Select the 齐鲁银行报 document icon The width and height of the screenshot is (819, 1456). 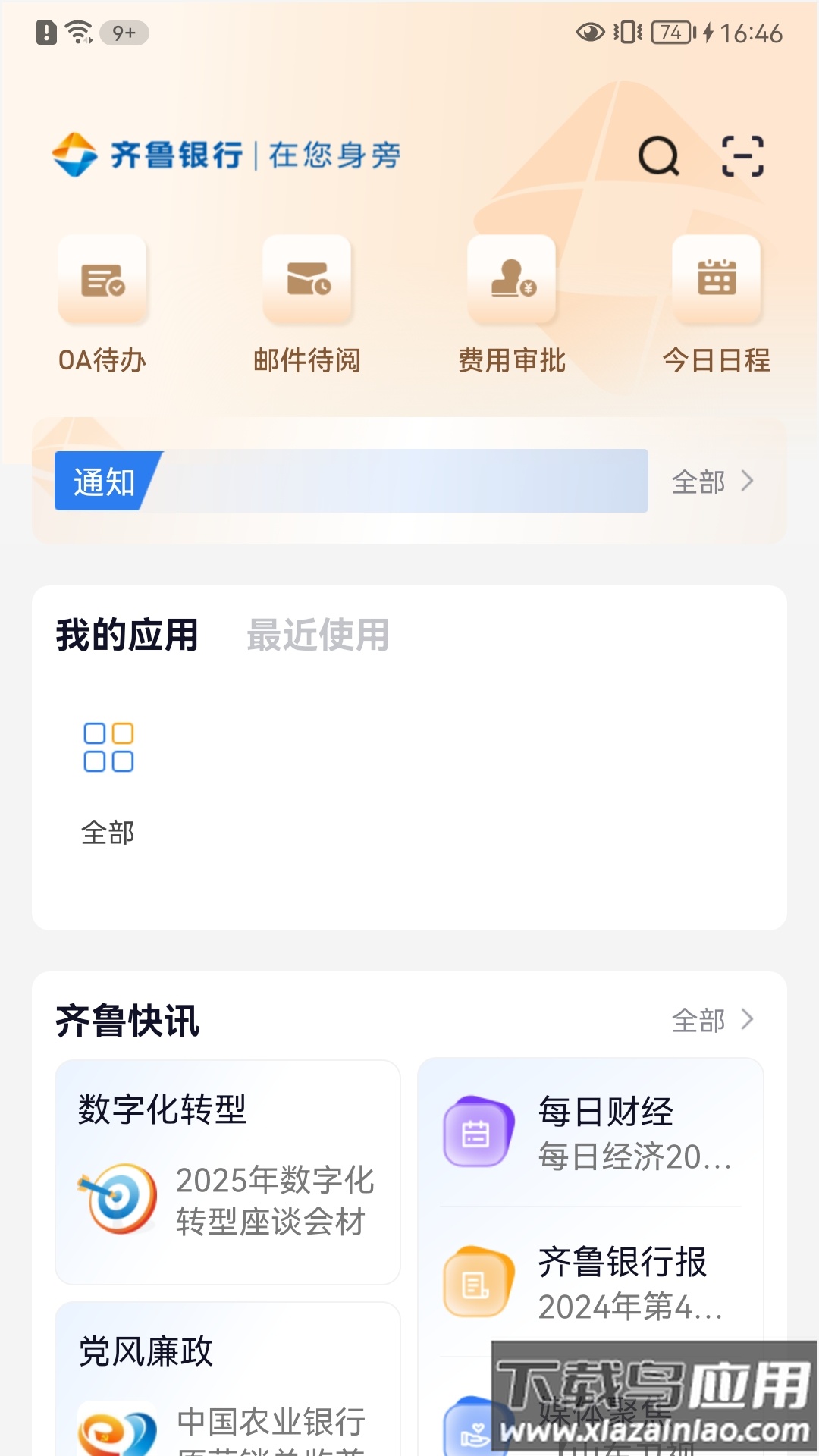click(x=475, y=1283)
